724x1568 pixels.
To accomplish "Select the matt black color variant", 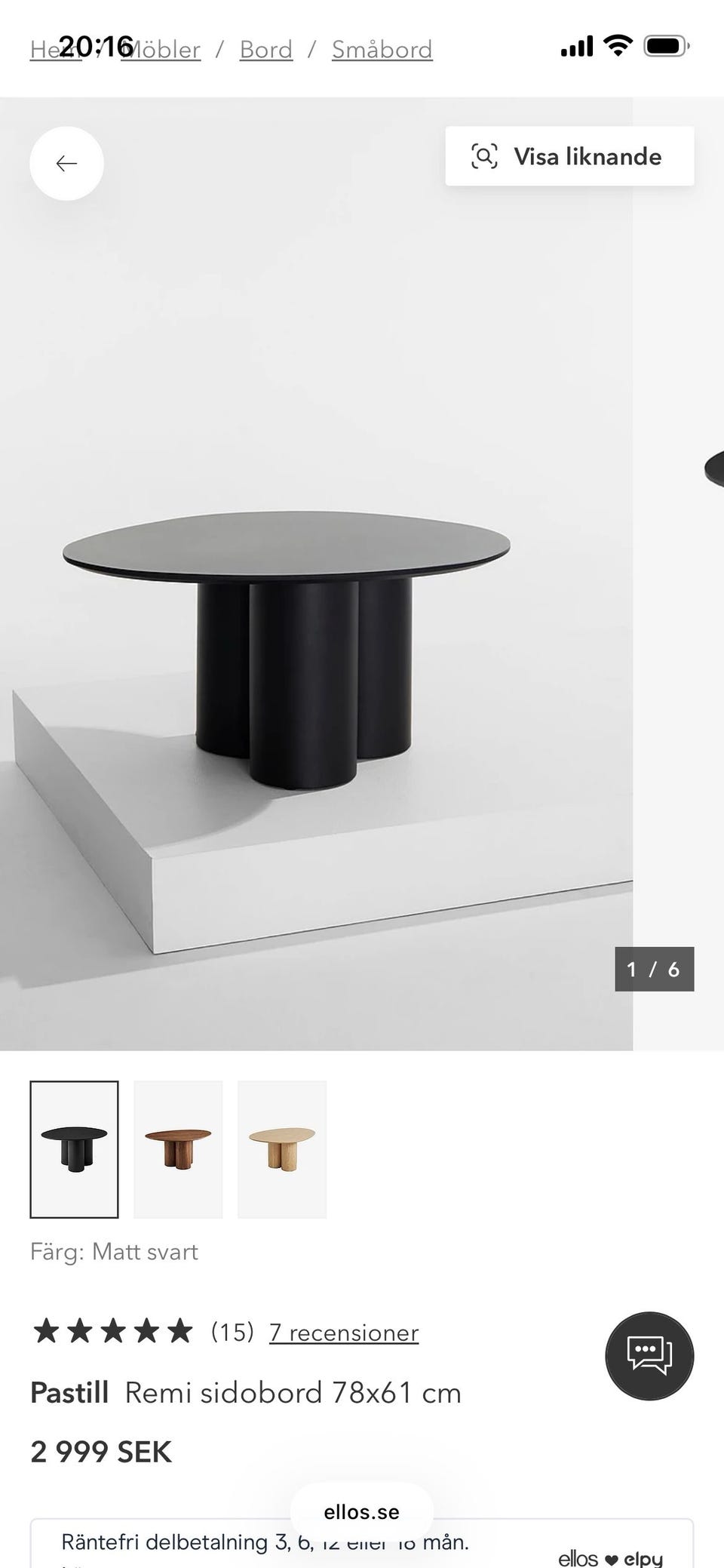I will pos(74,1149).
